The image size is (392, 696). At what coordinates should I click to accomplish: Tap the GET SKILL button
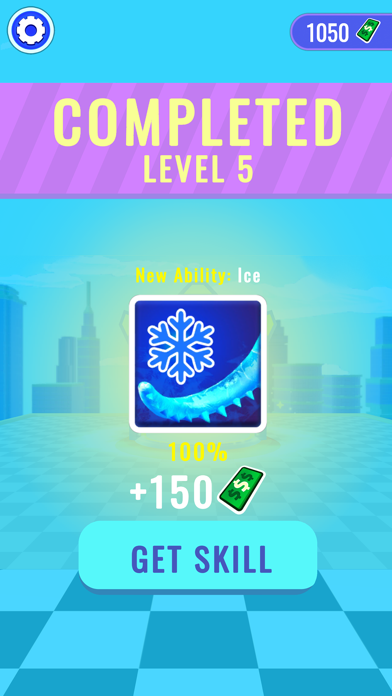click(x=198, y=557)
